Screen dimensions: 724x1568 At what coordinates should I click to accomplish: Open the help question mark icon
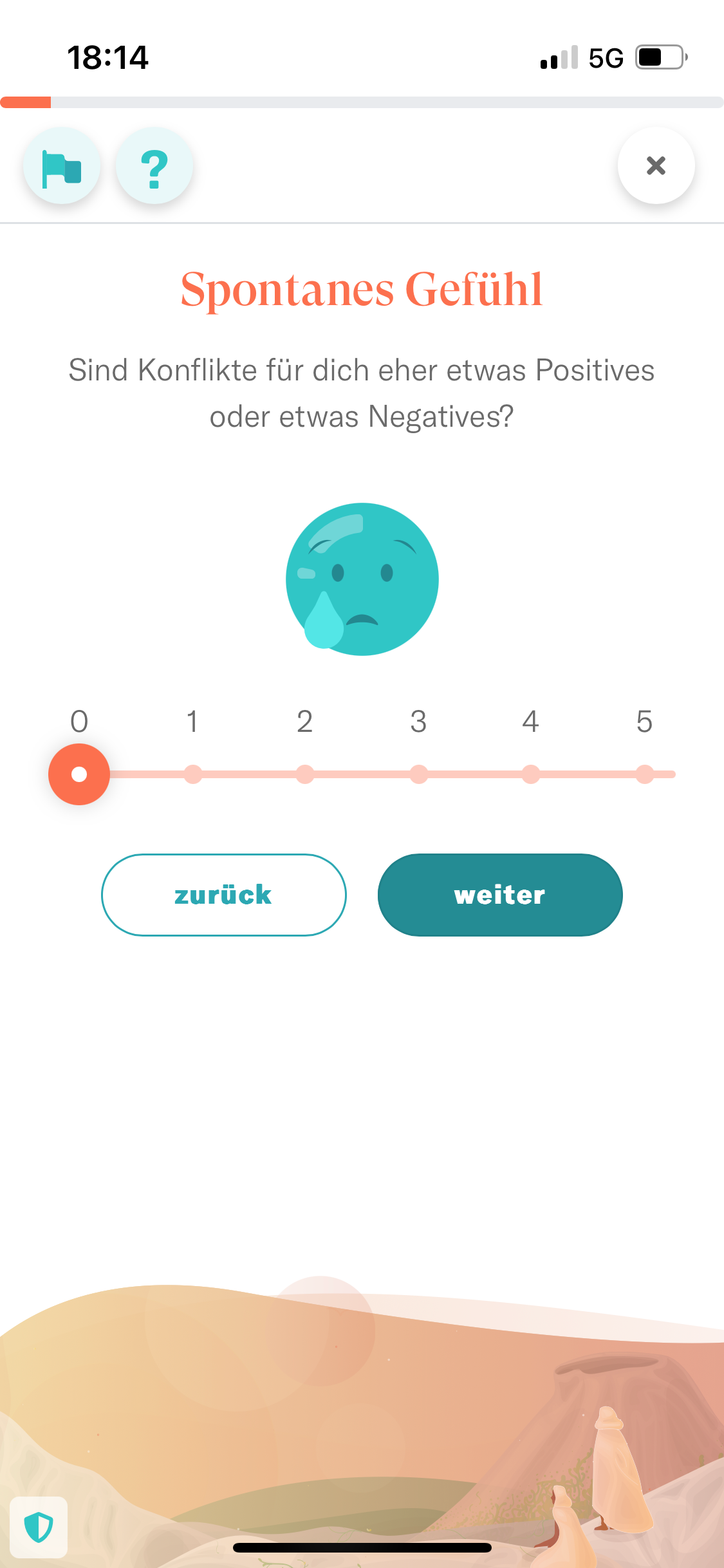(x=154, y=166)
